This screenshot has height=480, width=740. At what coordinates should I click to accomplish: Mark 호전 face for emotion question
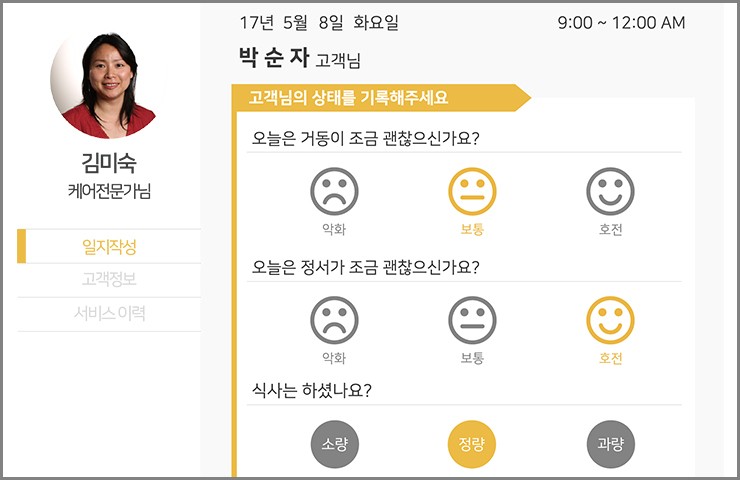610,321
